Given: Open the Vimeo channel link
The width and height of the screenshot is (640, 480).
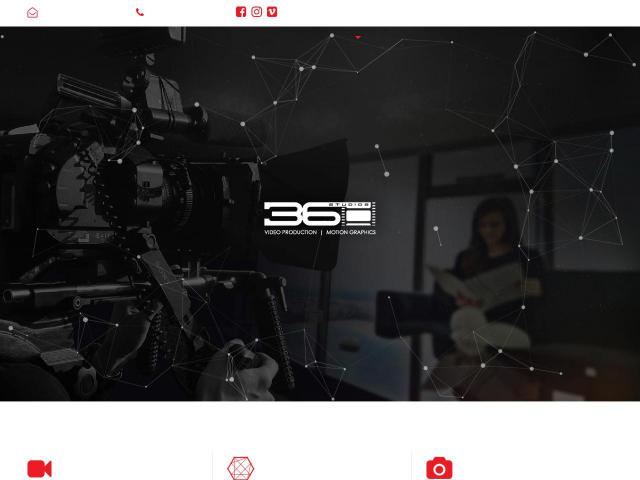Looking at the screenshot, I should point(272,12).
